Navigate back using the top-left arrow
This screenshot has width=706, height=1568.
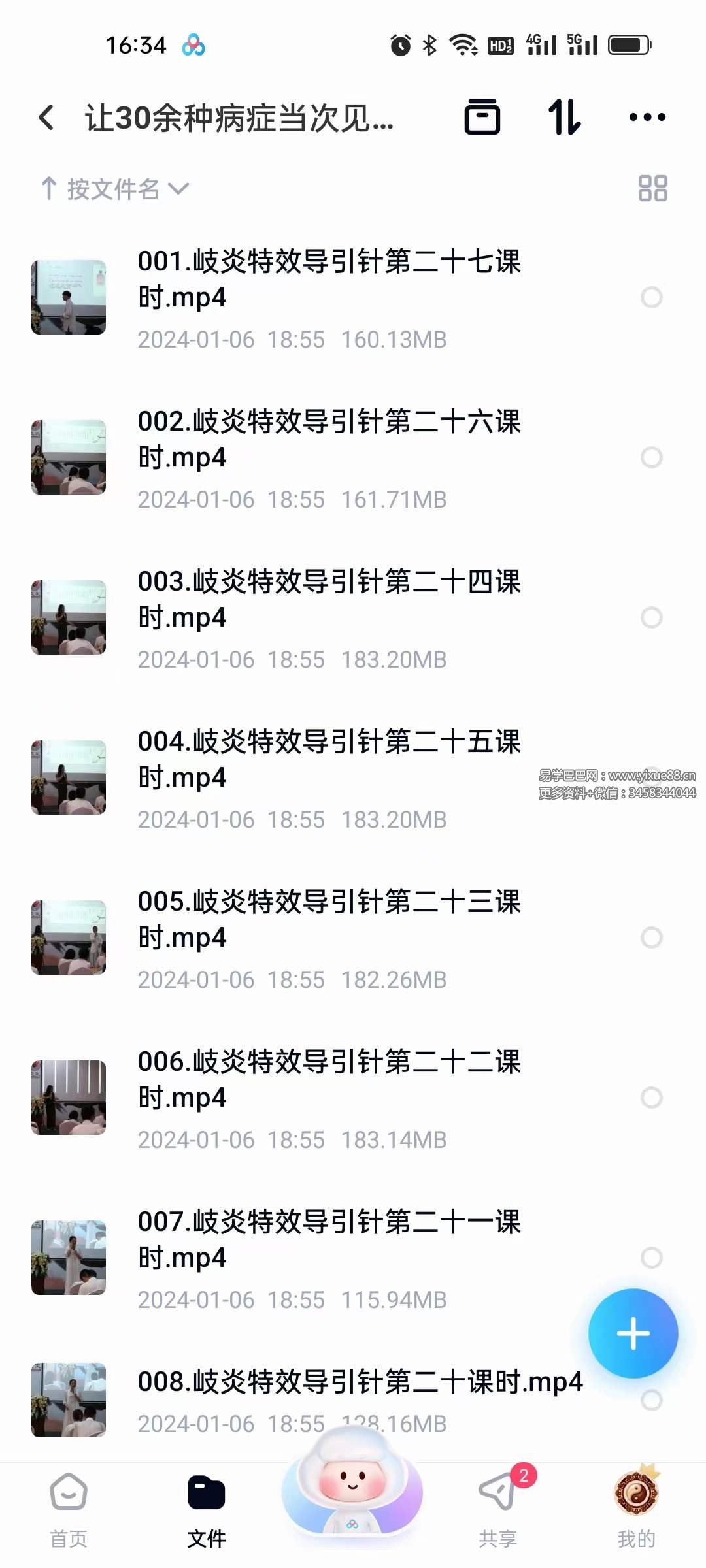46,118
